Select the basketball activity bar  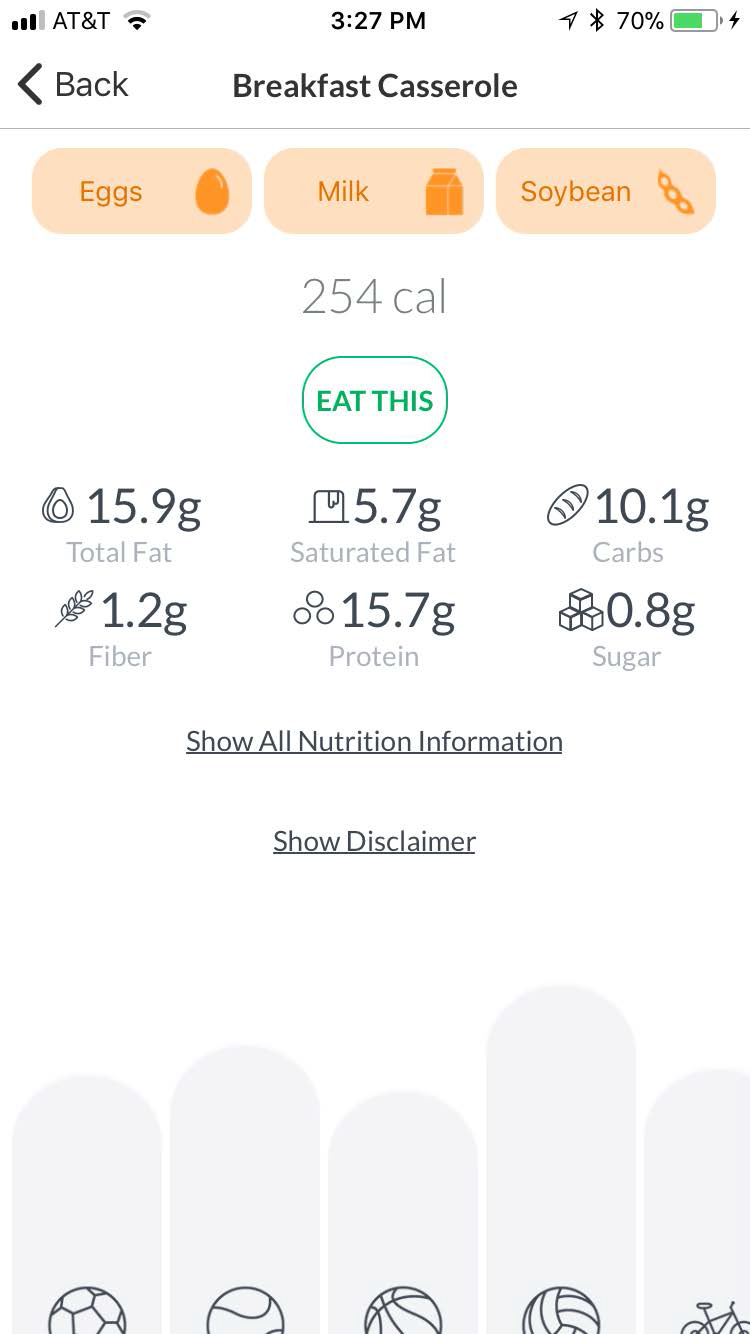click(x=403, y=1212)
